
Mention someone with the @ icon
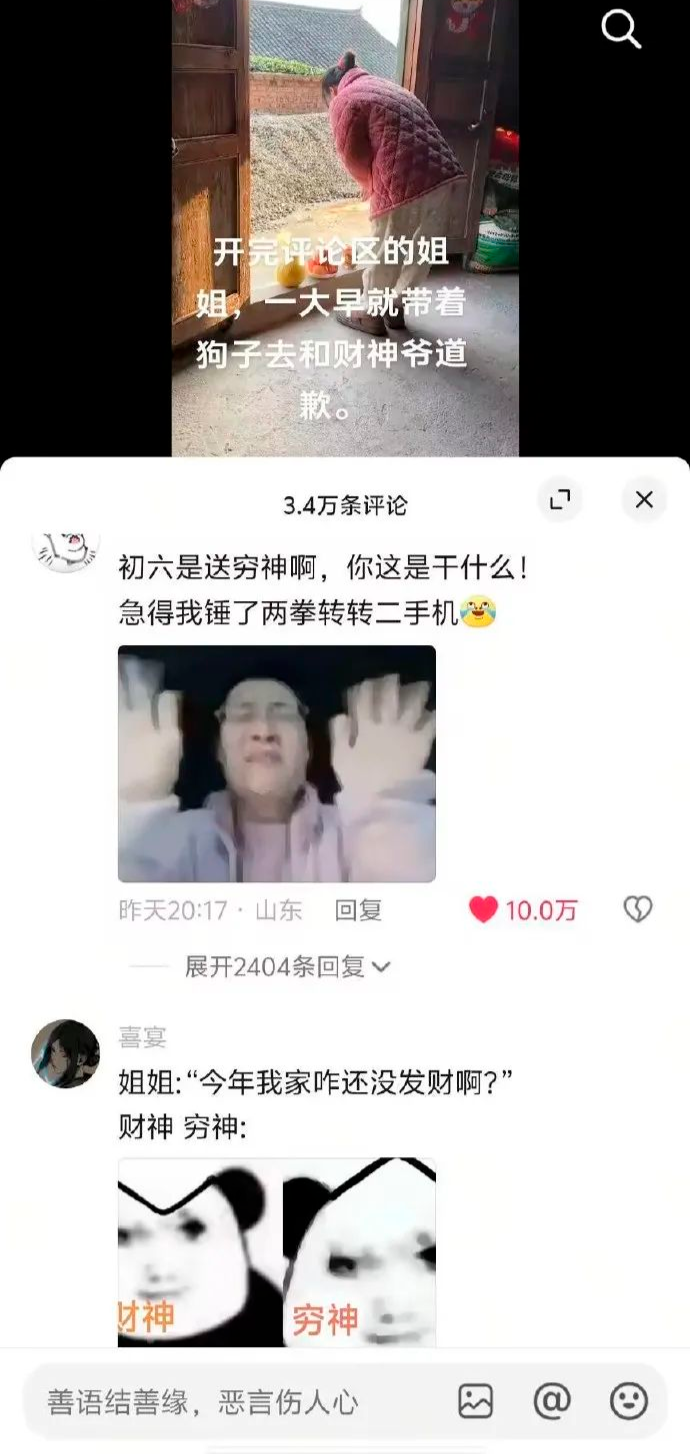[552, 1401]
